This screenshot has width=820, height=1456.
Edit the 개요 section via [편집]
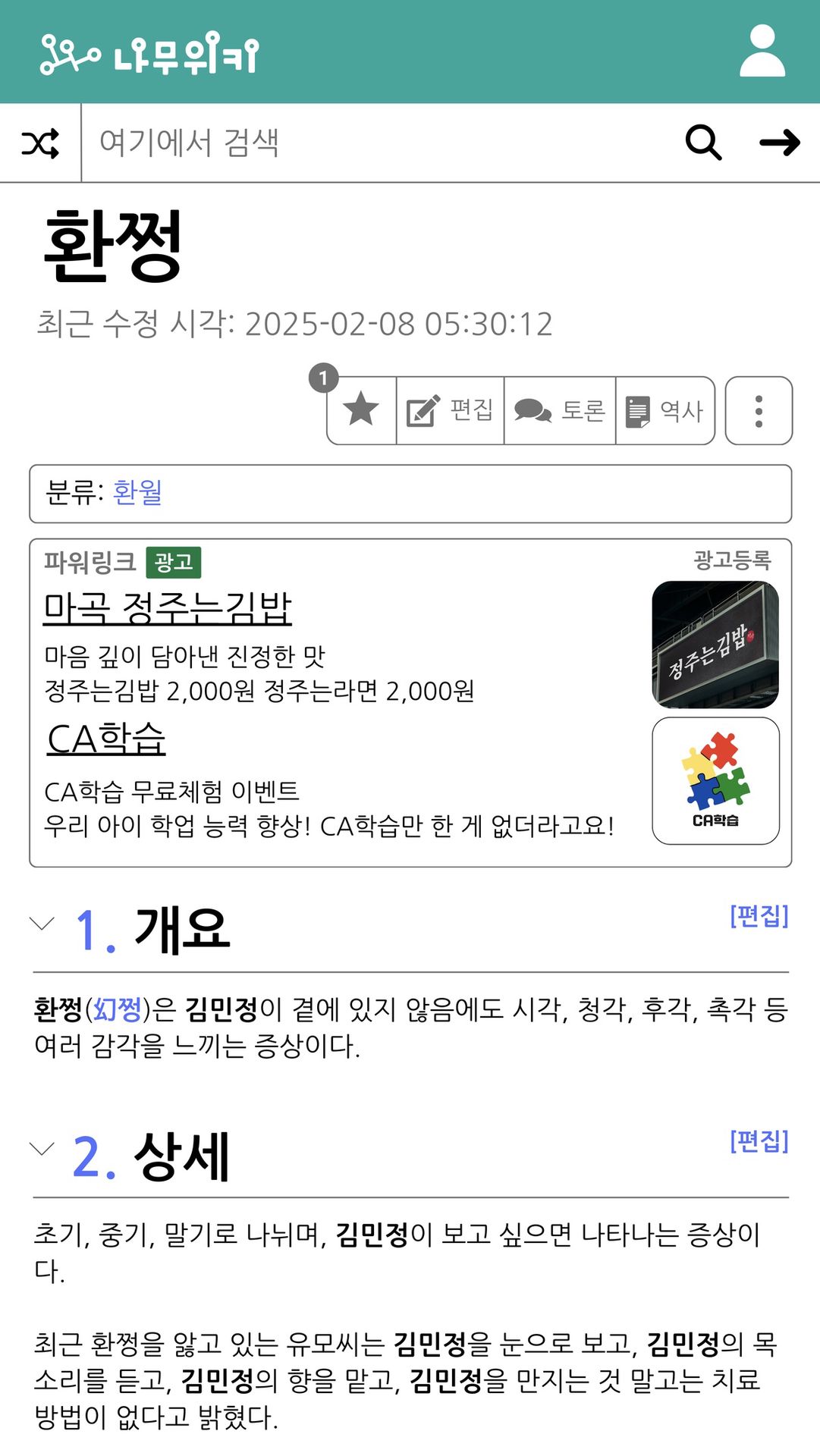click(759, 915)
